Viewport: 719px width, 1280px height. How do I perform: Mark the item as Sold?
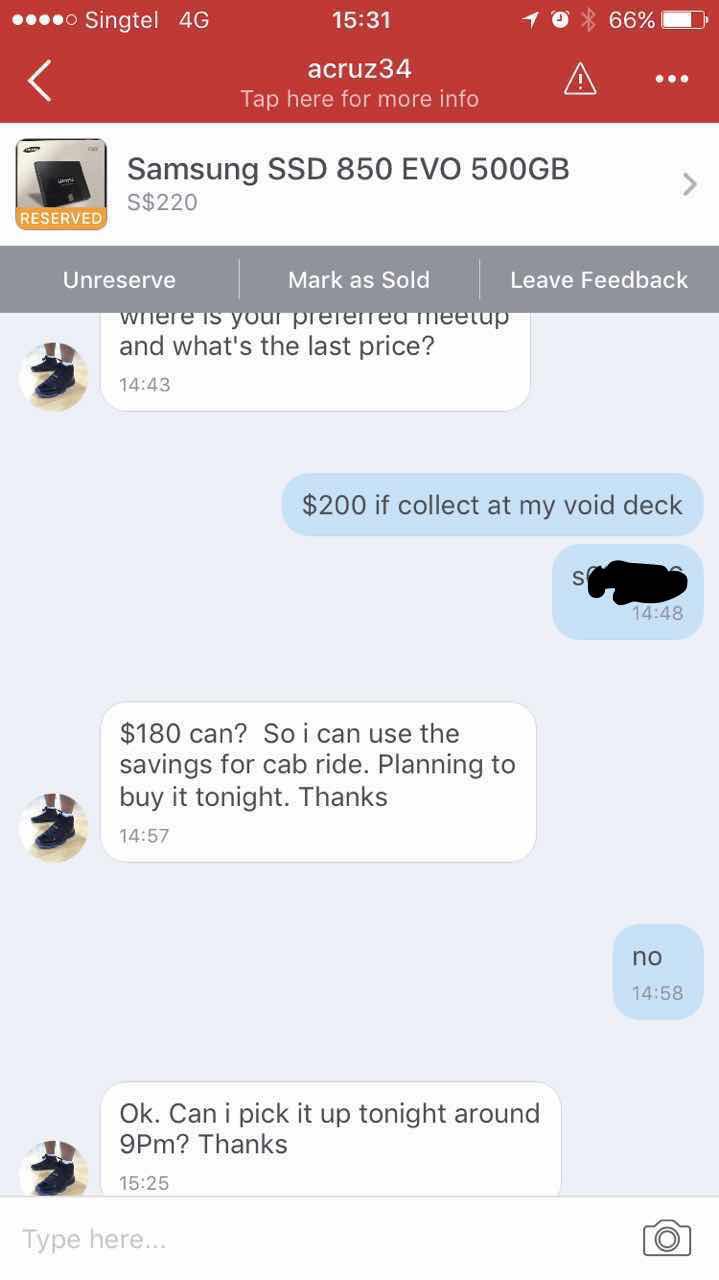(x=359, y=280)
